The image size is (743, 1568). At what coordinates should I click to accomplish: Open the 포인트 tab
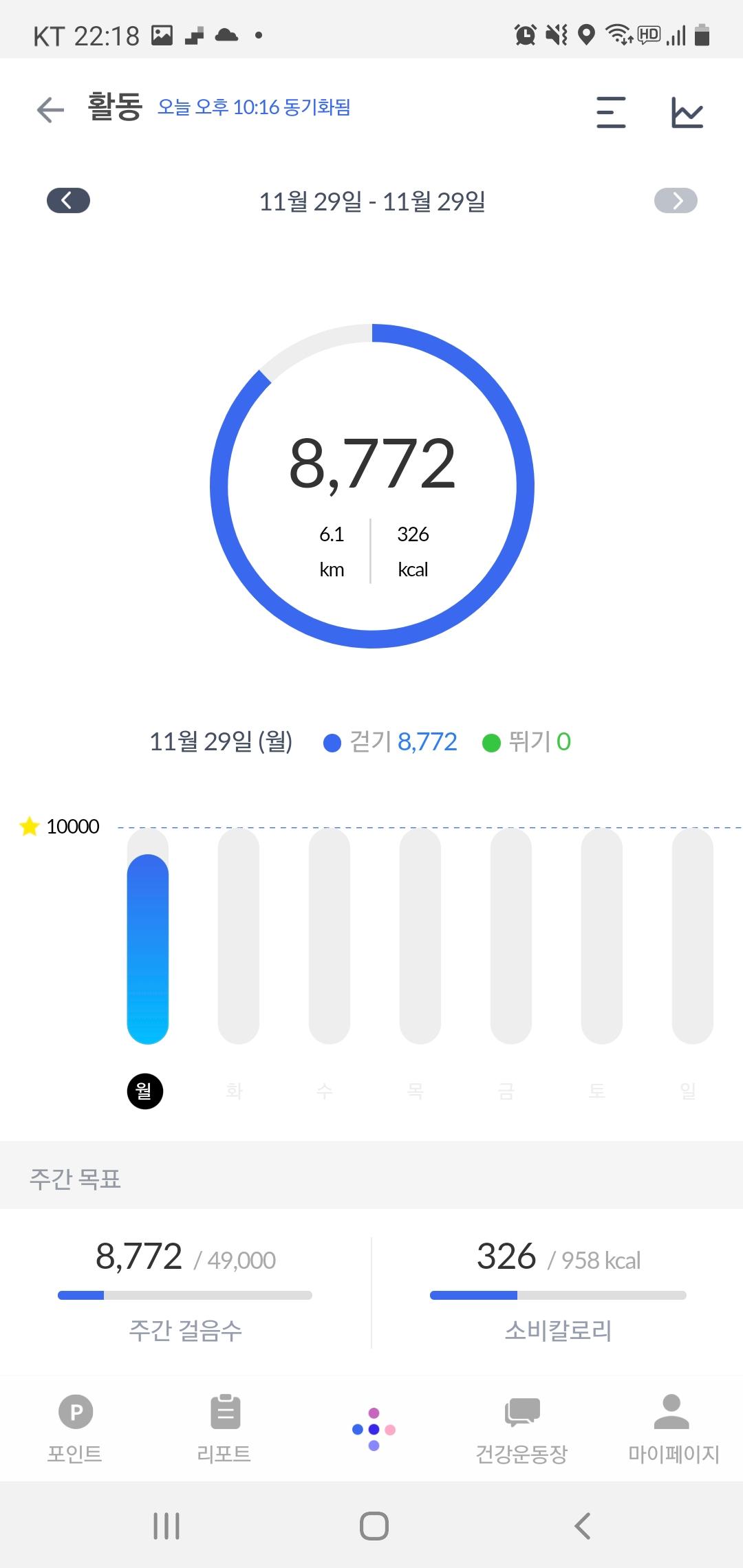75,1427
